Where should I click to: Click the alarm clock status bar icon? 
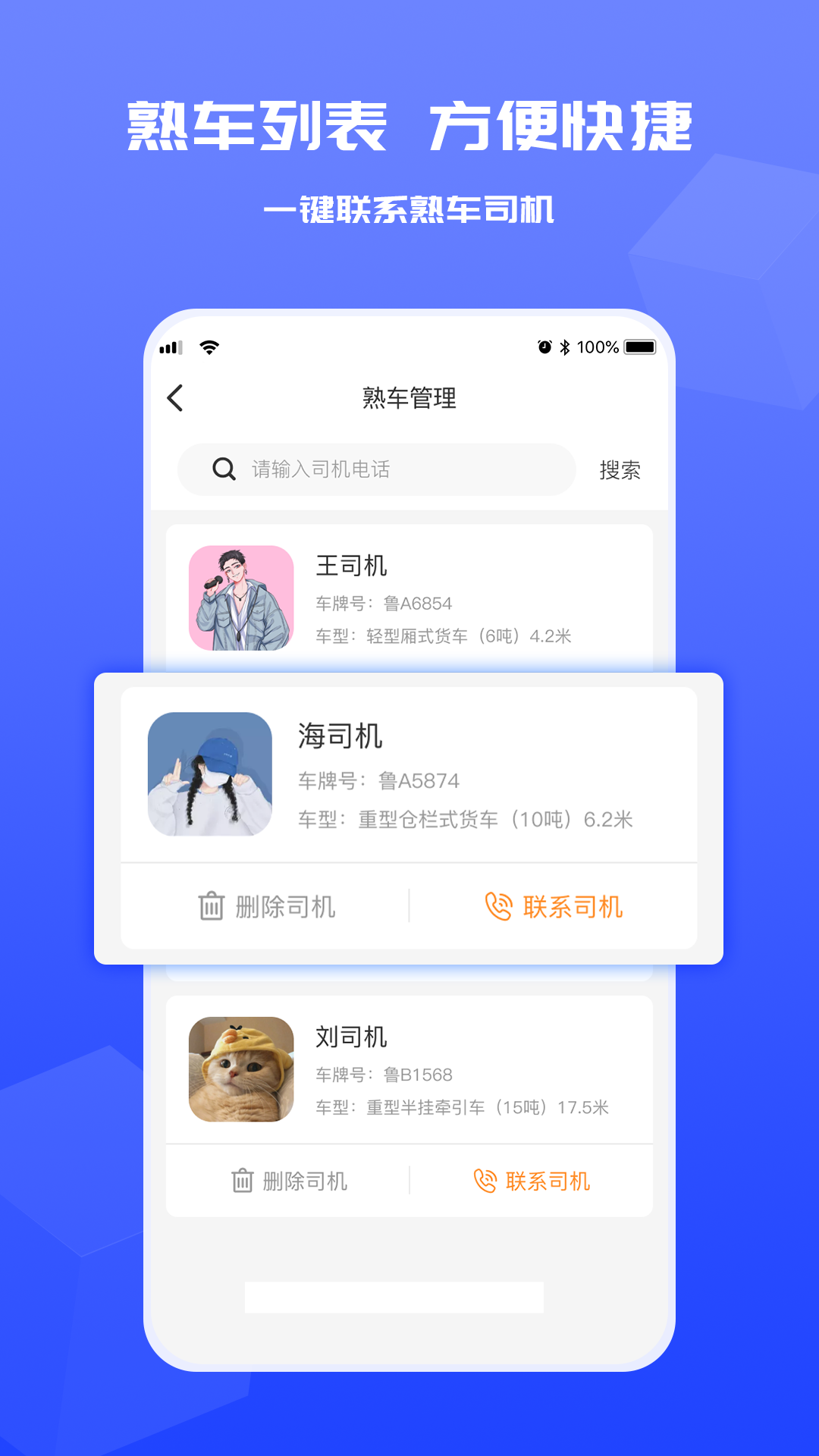coord(544,347)
